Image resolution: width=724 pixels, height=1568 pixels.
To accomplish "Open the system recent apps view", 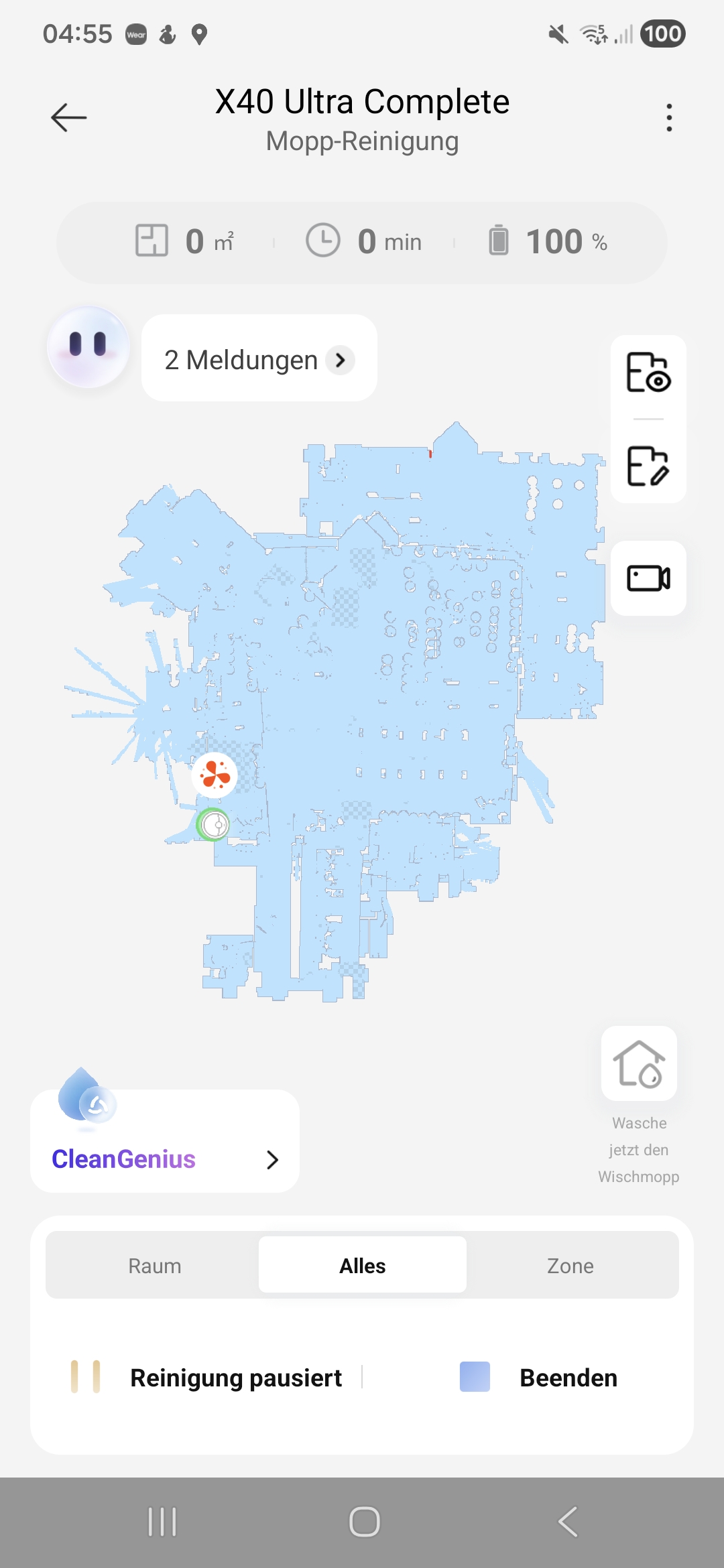I will pyautogui.click(x=162, y=1522).
